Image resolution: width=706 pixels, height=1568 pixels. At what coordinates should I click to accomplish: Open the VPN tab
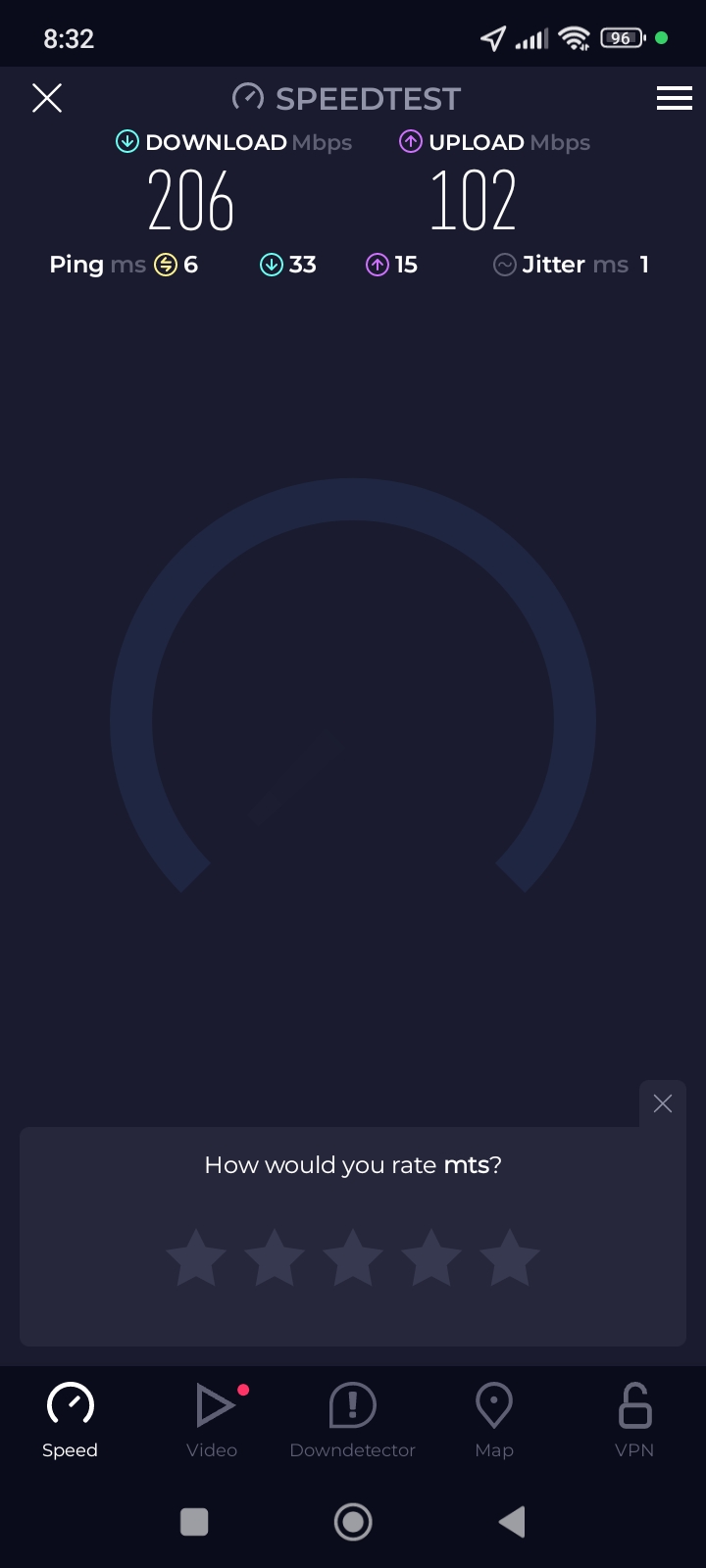pyautogui.click(x=634, y=1420)
